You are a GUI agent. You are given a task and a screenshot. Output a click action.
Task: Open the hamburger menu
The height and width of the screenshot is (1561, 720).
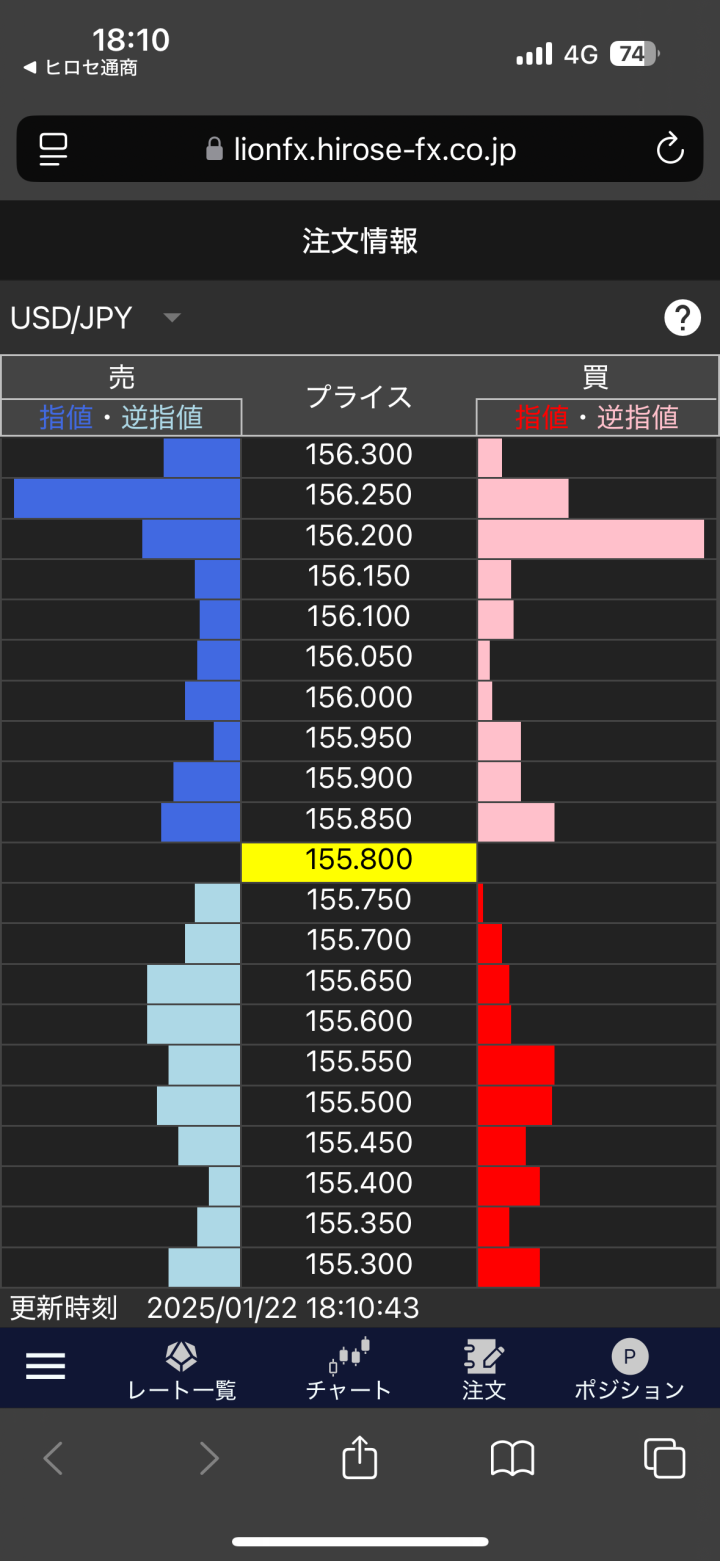[46, 1366]
